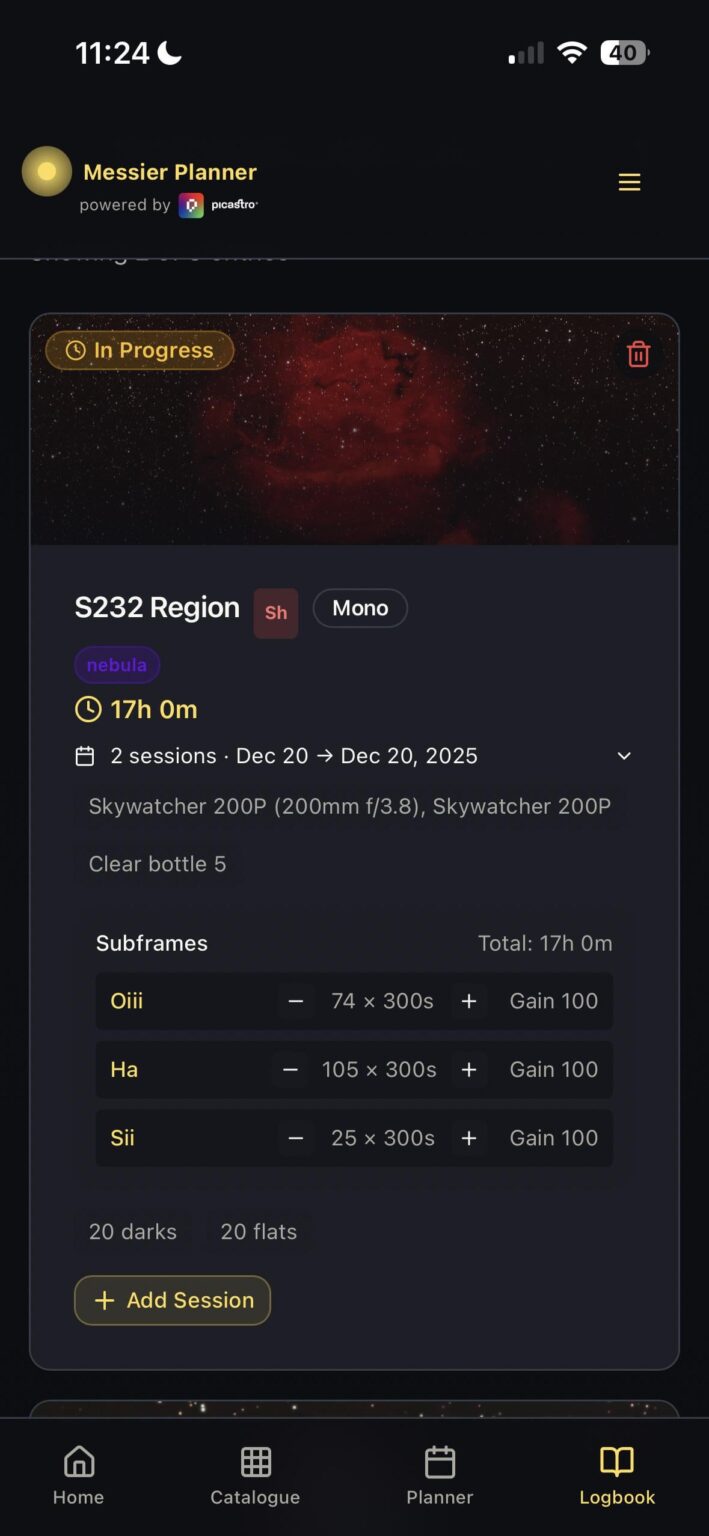Increase the Ha subframe count
Image resolution: width=709 pixels, height=1536 pixels.
pyautogui.click(x=469, y=1070)
